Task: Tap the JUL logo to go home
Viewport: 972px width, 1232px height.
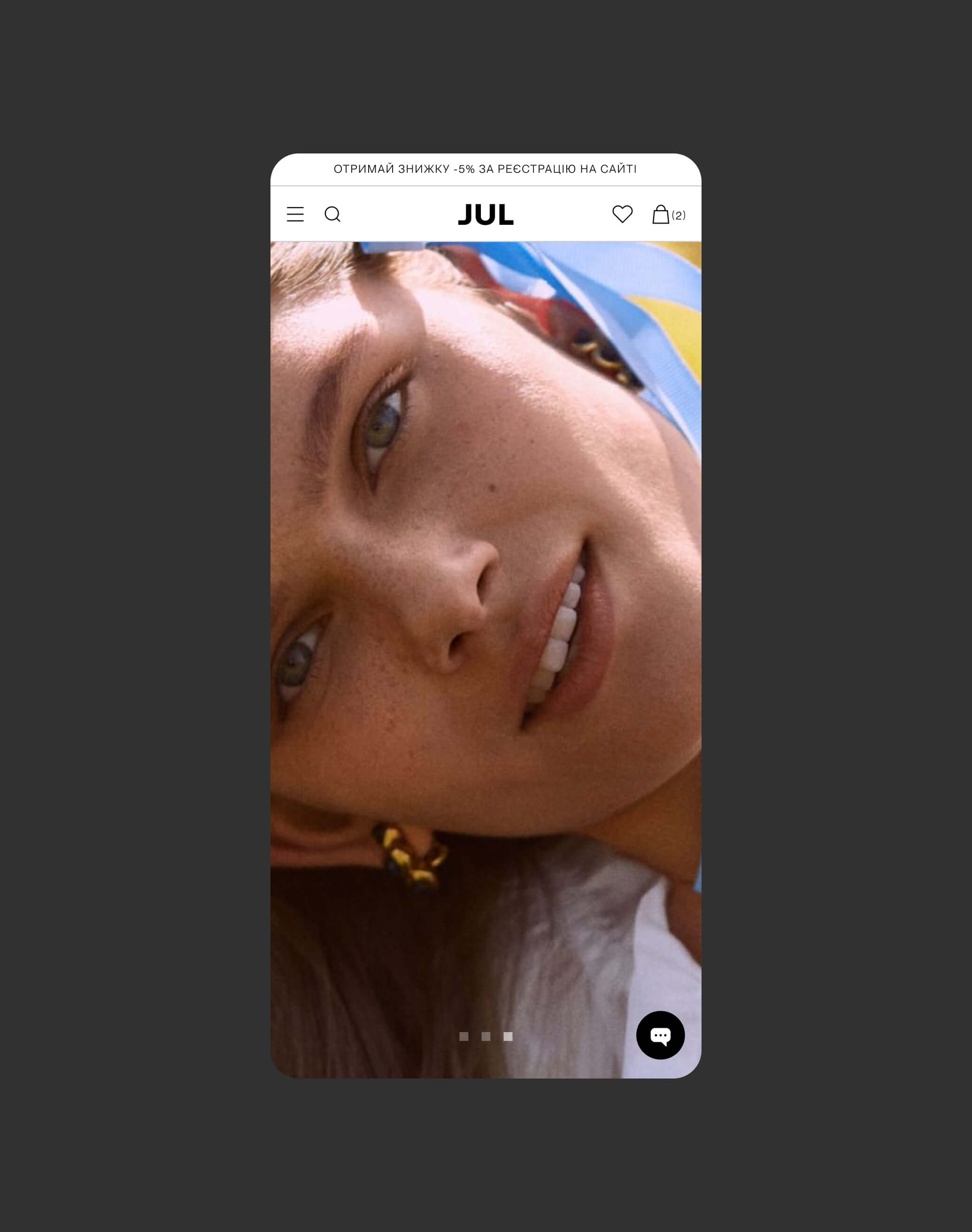Action: [x=486, y=214]
